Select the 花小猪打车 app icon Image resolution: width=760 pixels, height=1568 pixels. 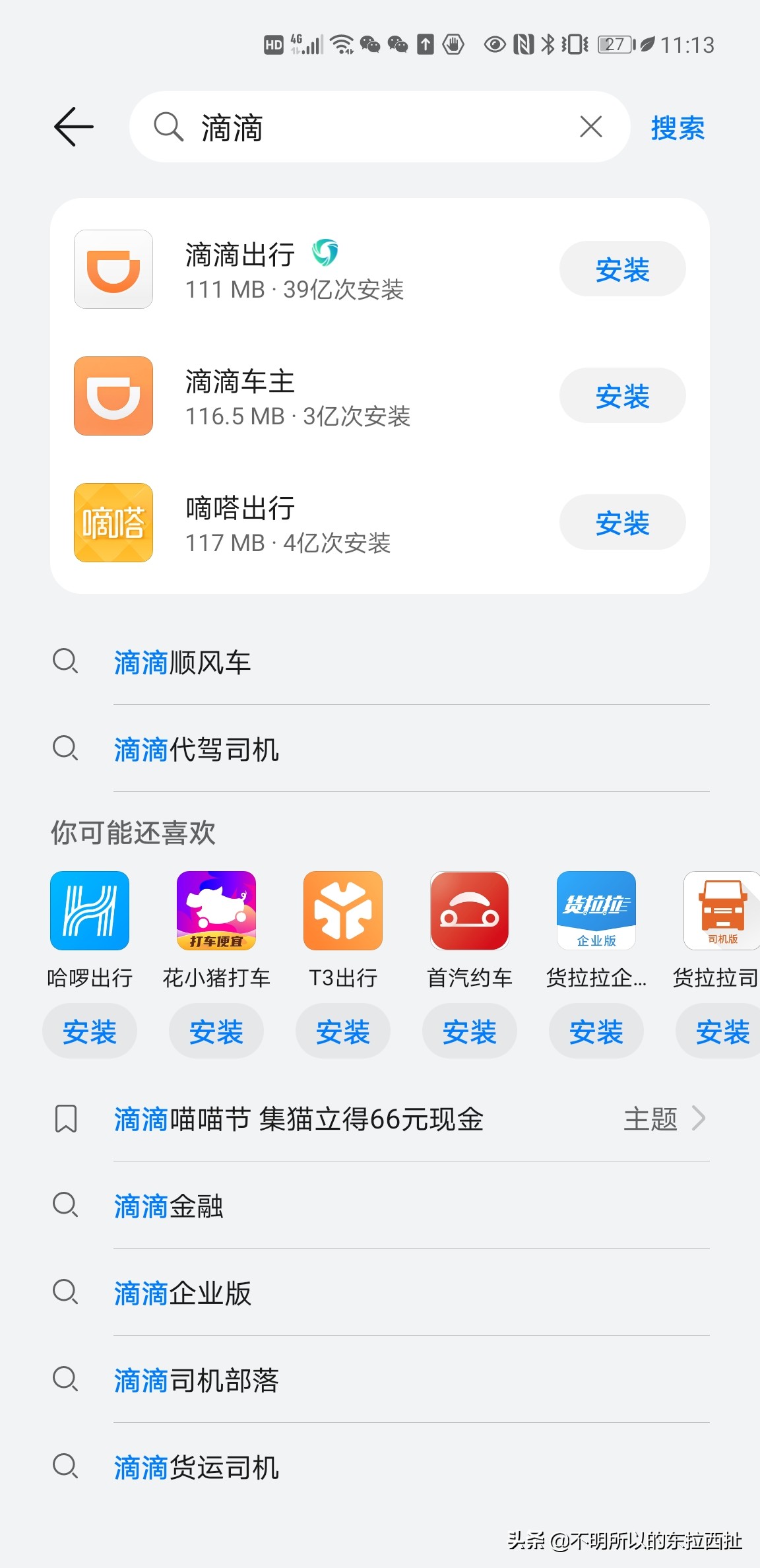pyautogui.click(x=216, y=911)
